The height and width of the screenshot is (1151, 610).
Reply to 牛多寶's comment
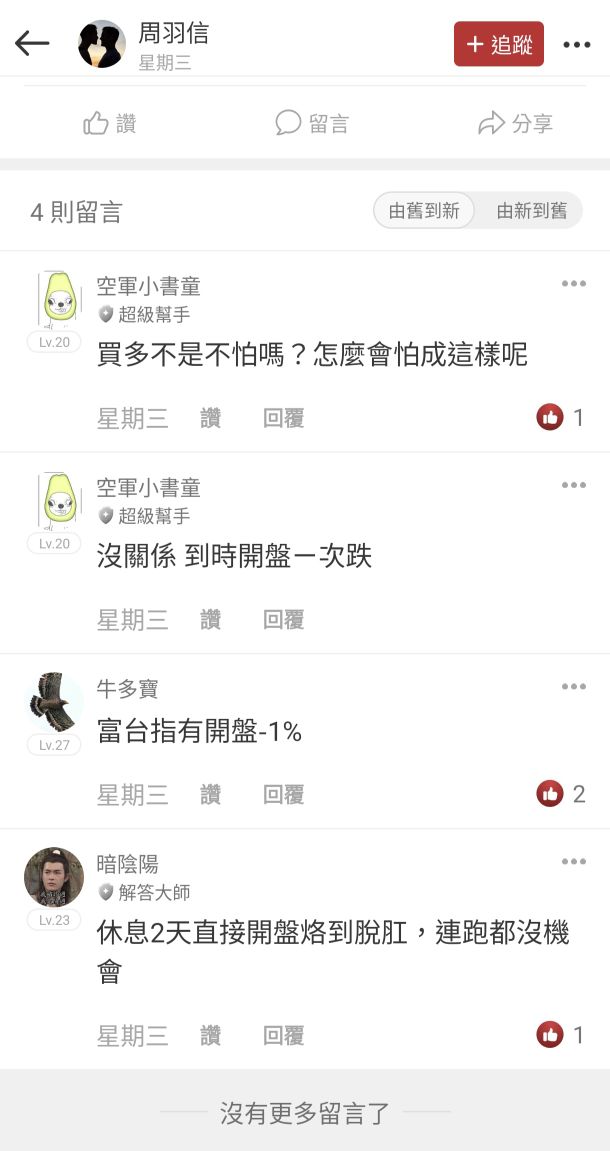pos(283,795)
